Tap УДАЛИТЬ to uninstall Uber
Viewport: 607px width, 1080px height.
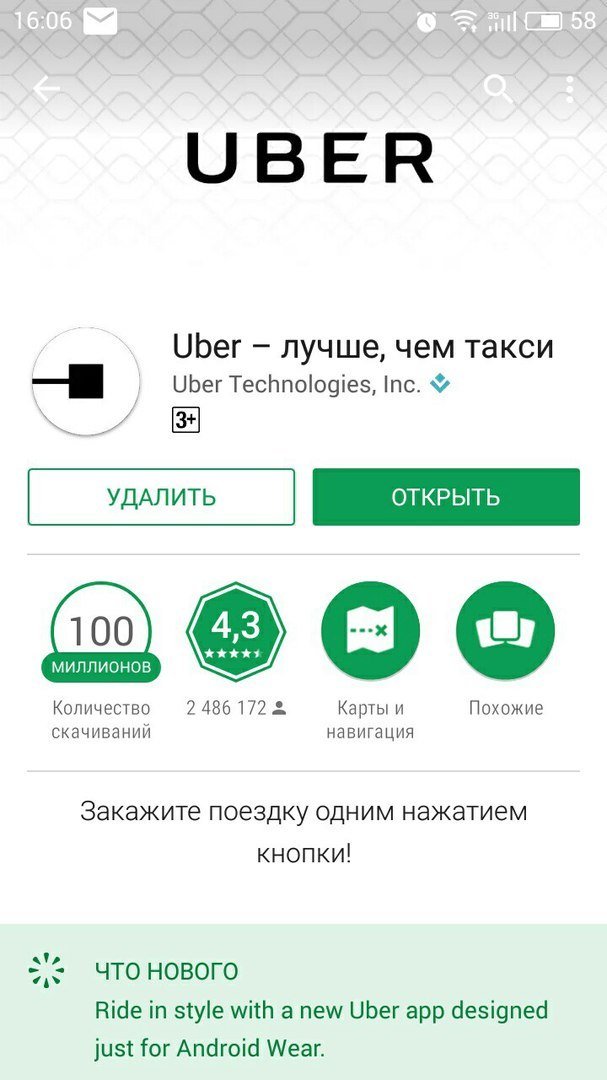[161, 497]
